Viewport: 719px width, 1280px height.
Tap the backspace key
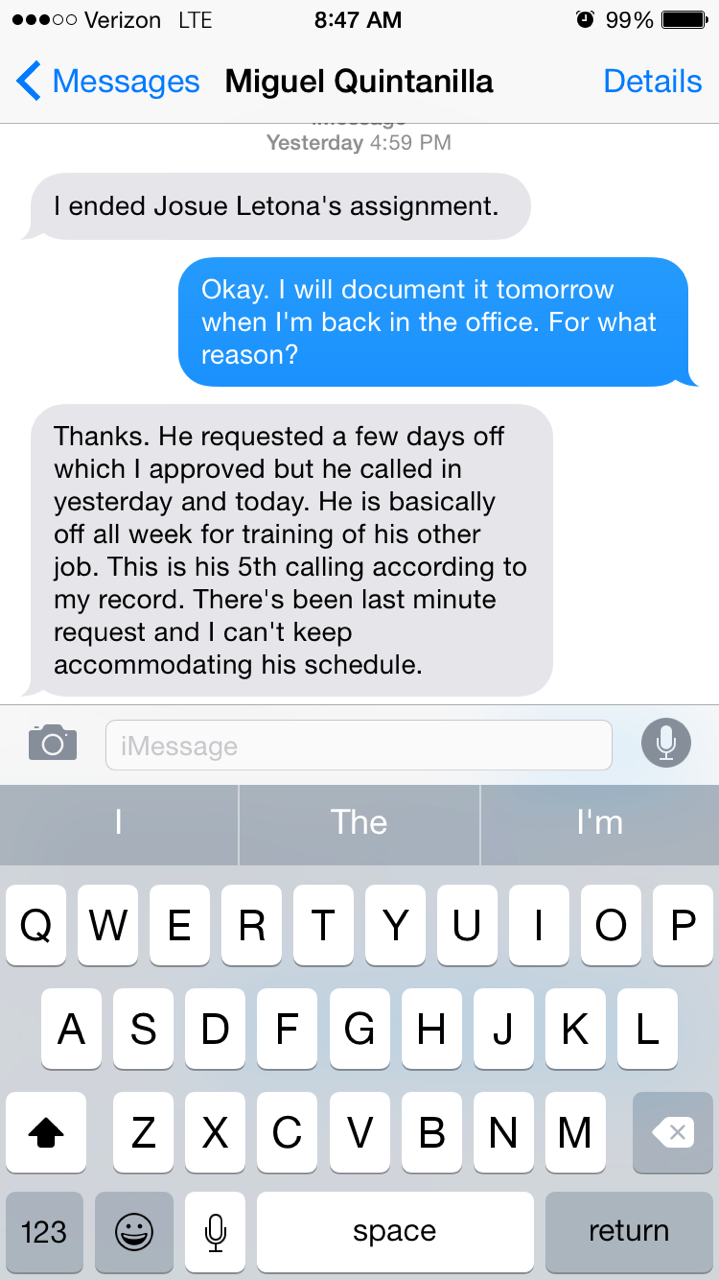(x=672, y=1132)
